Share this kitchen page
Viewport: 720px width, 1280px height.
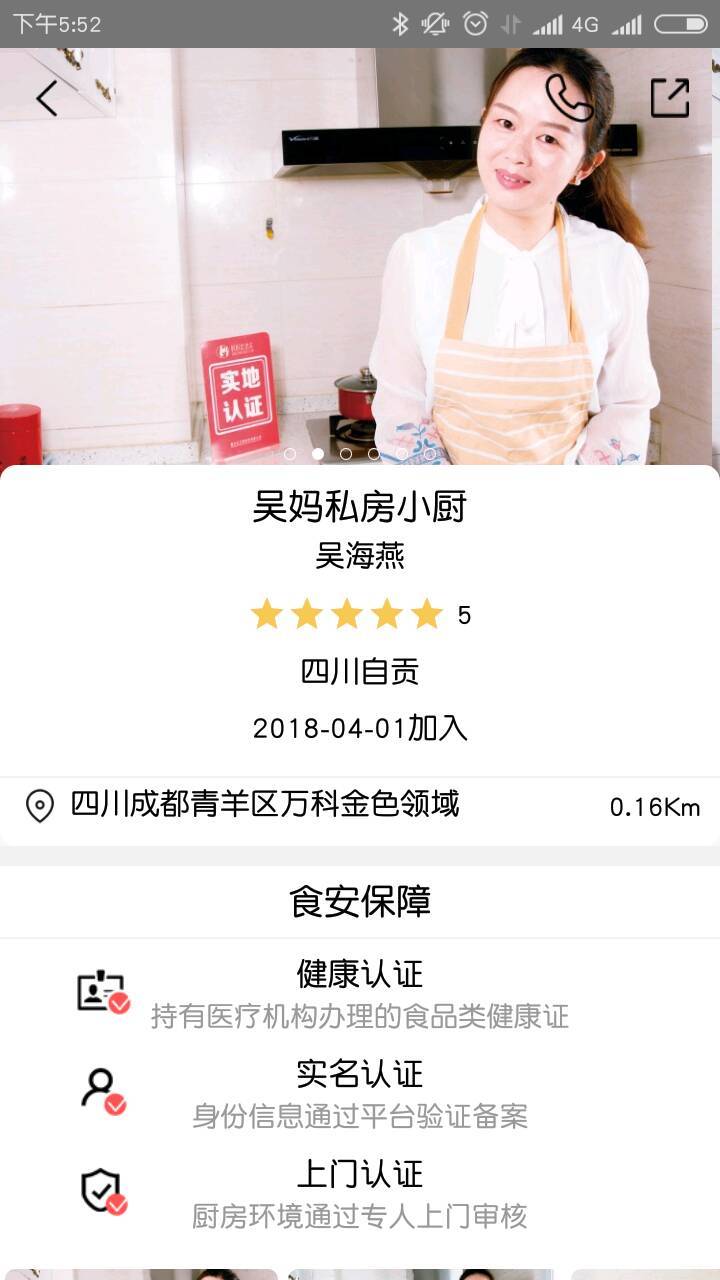click(669, 98)
